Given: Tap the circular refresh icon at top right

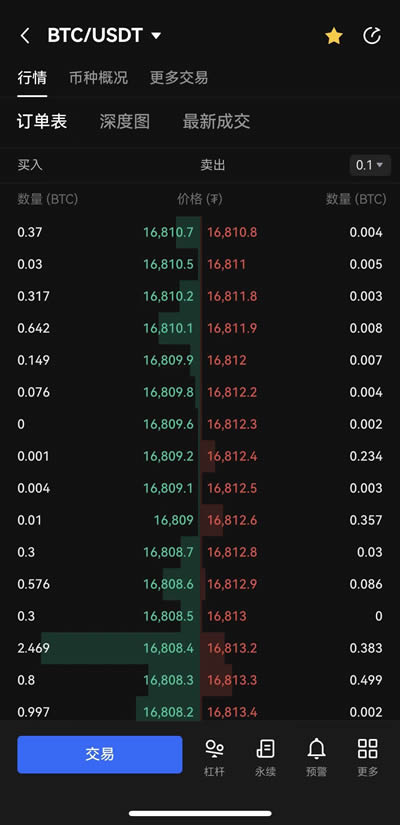Looking at the screenshot, I should 372,36.
